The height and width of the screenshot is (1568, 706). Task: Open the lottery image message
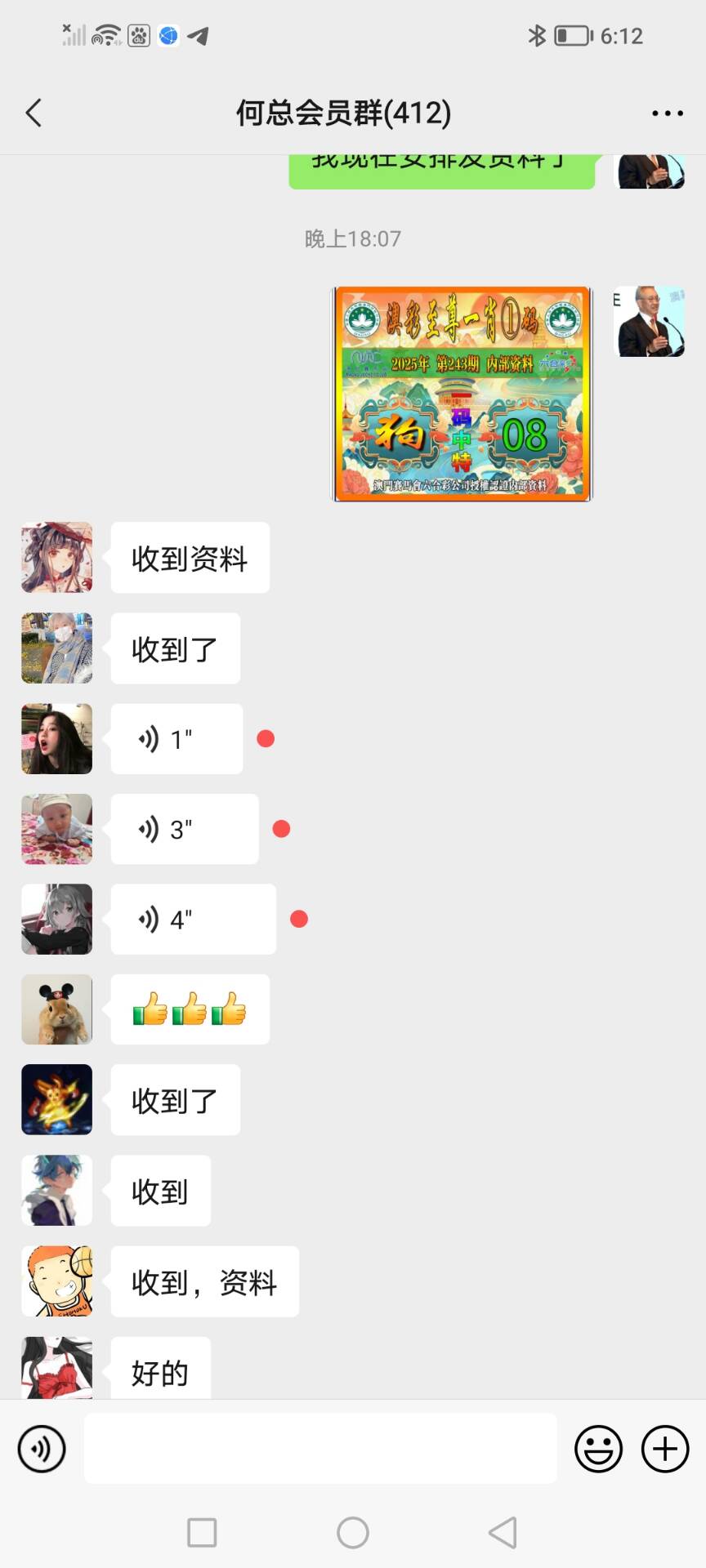point(462,394)
